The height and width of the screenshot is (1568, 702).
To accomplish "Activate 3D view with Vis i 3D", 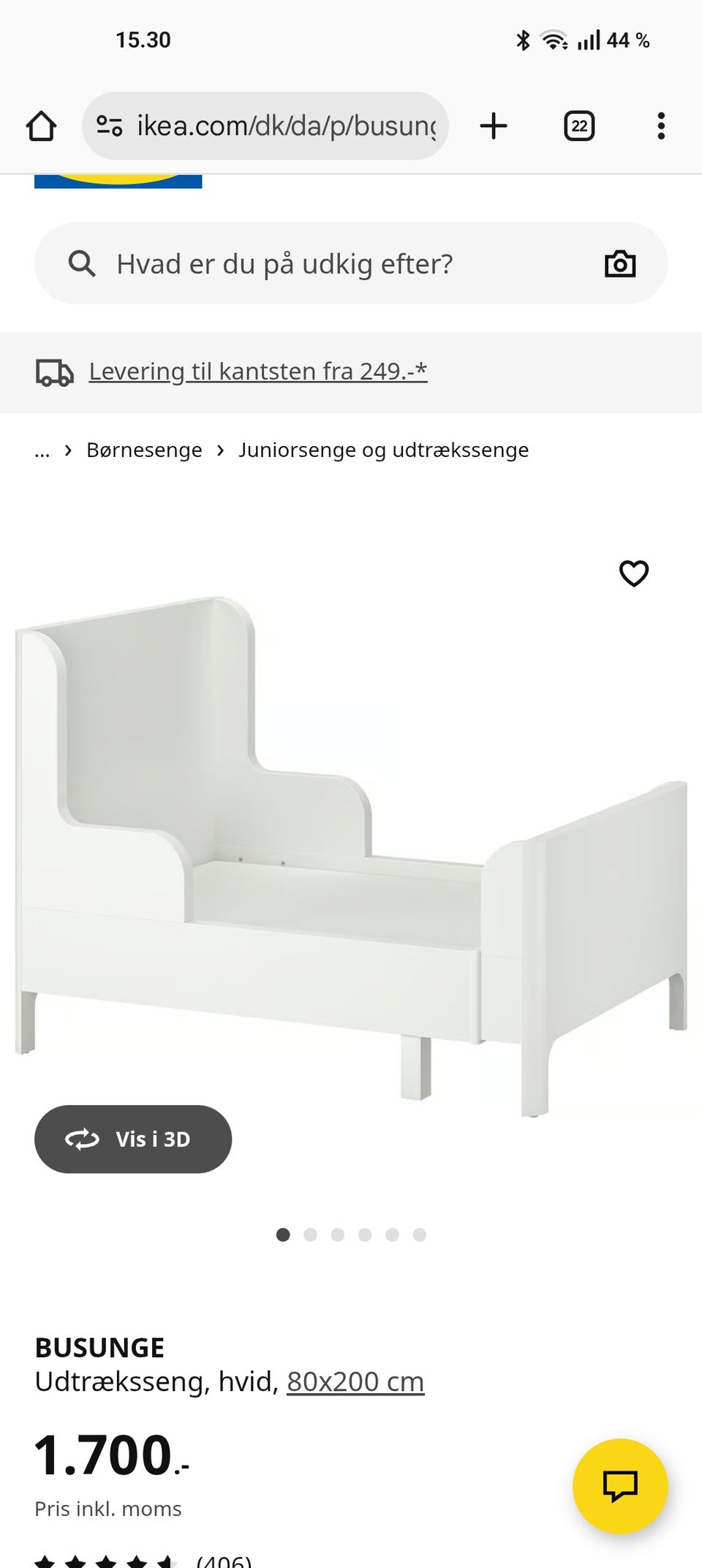I will 132,1139.
